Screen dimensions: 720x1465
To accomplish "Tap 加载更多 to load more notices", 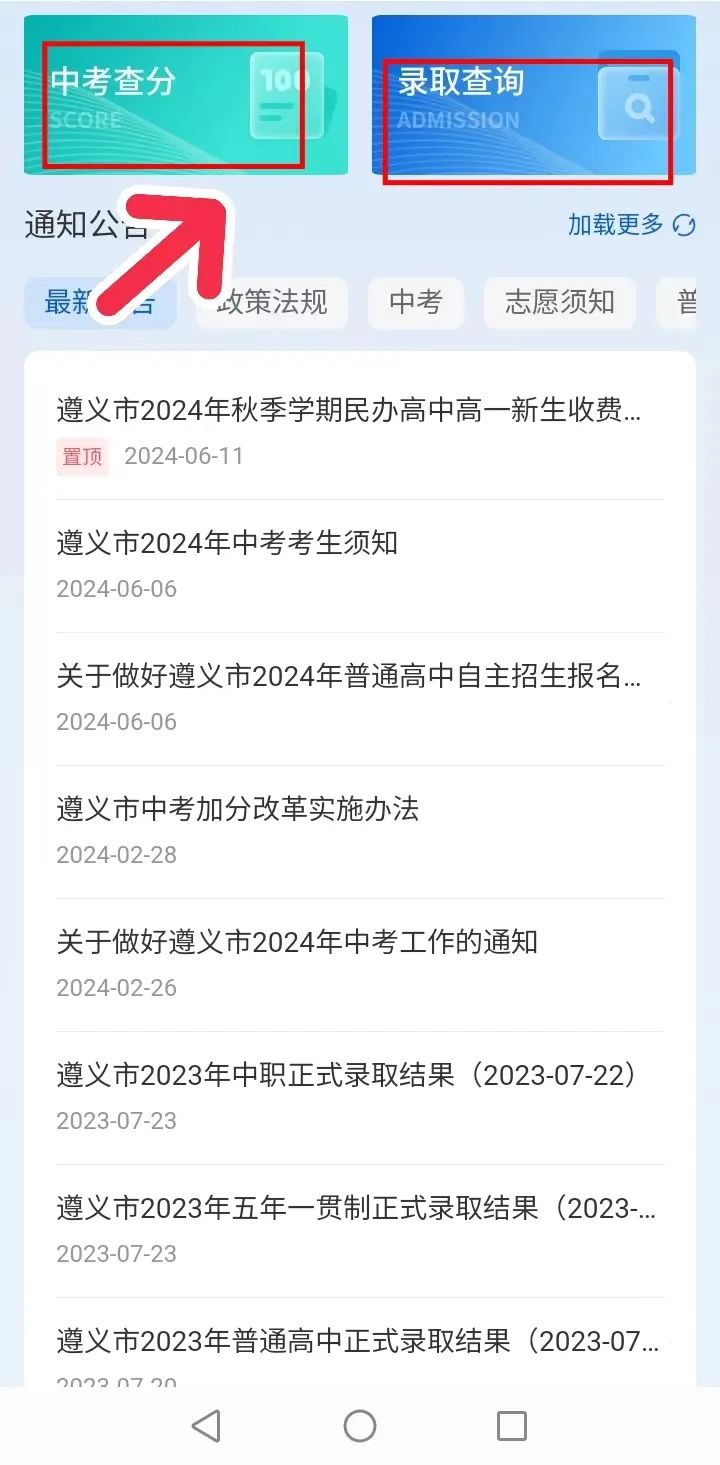I will coord(630,225).
